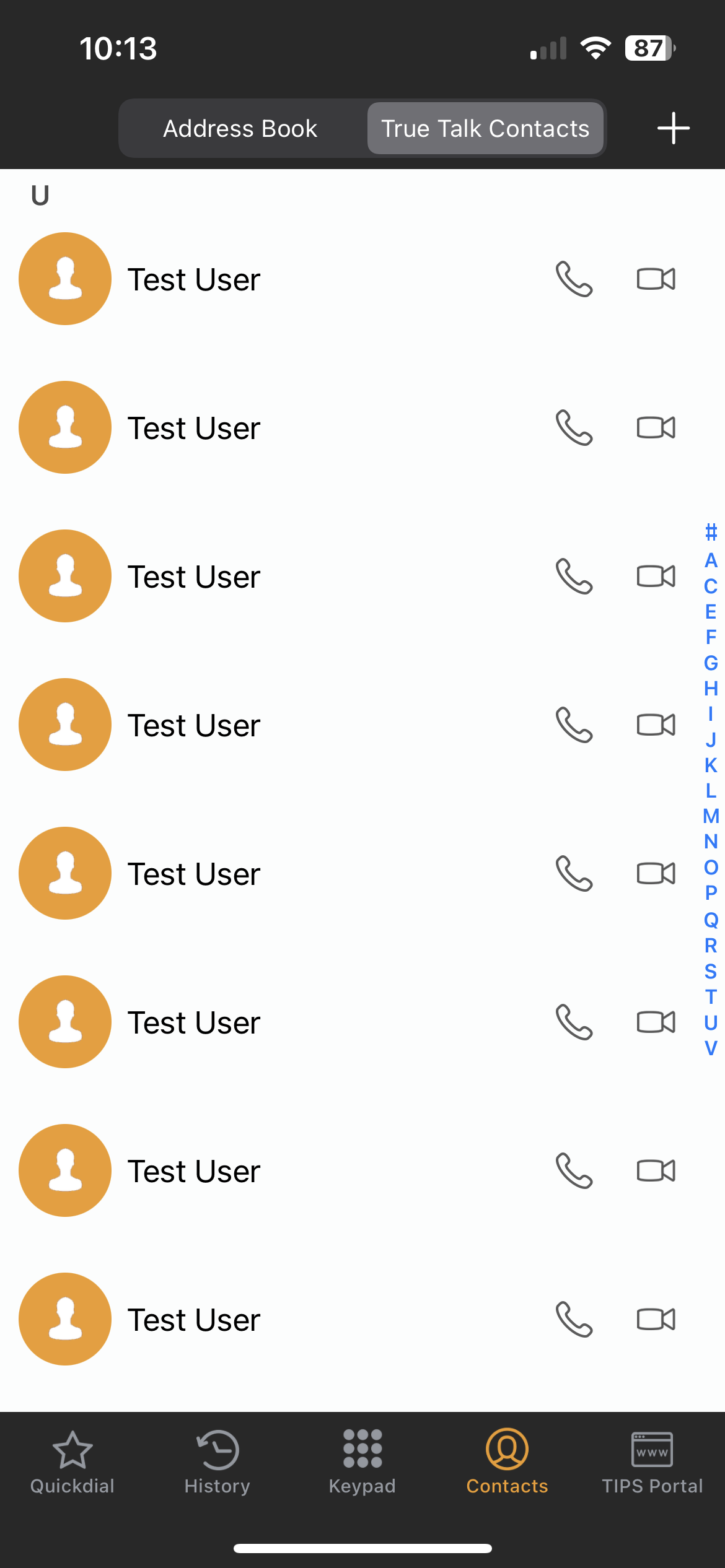Switch to the Address Book segment
The width and height of the screenshot is (725, 1568).
[240, 128]
